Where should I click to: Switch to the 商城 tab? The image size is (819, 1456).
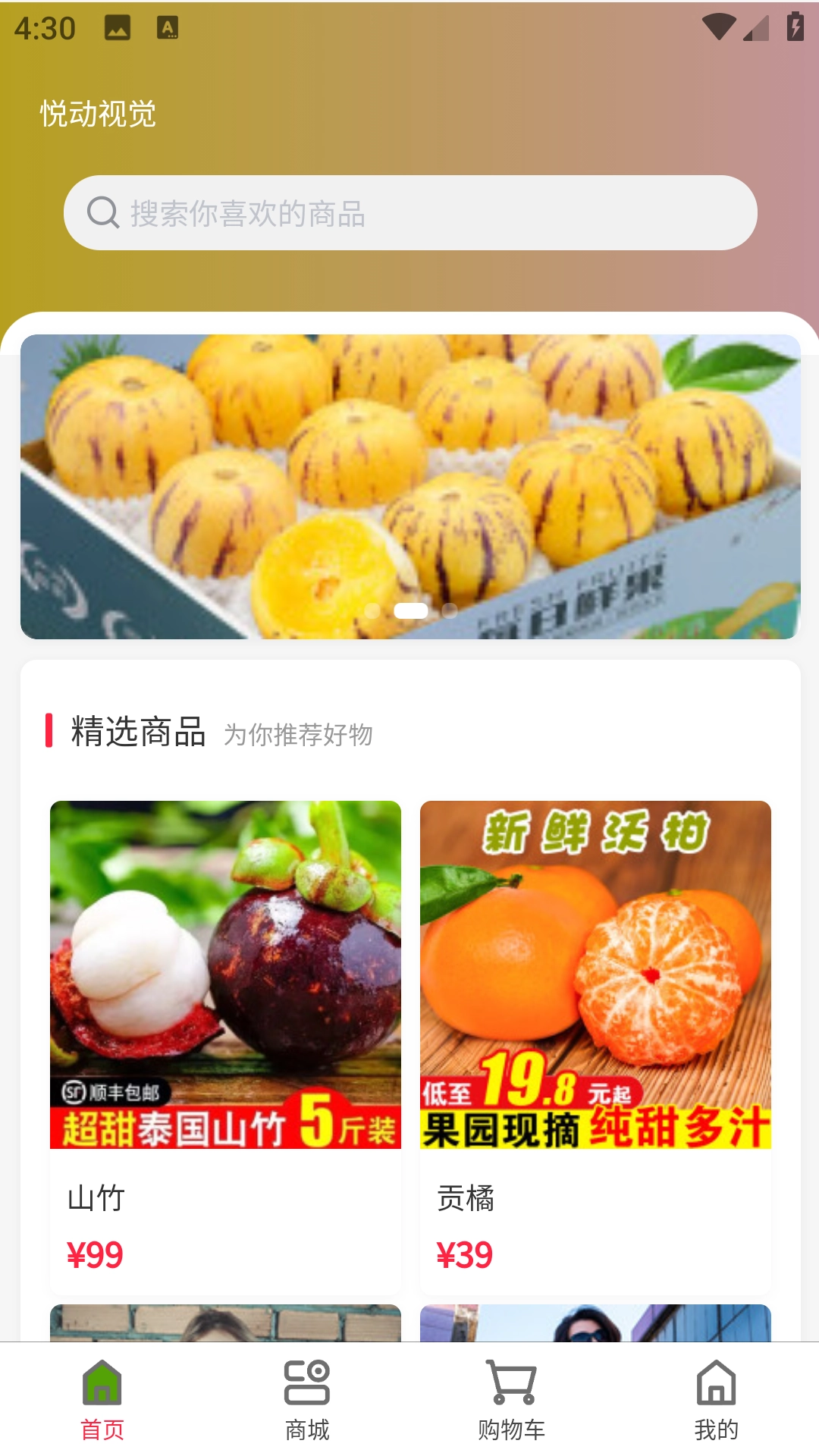[307, 1400]
